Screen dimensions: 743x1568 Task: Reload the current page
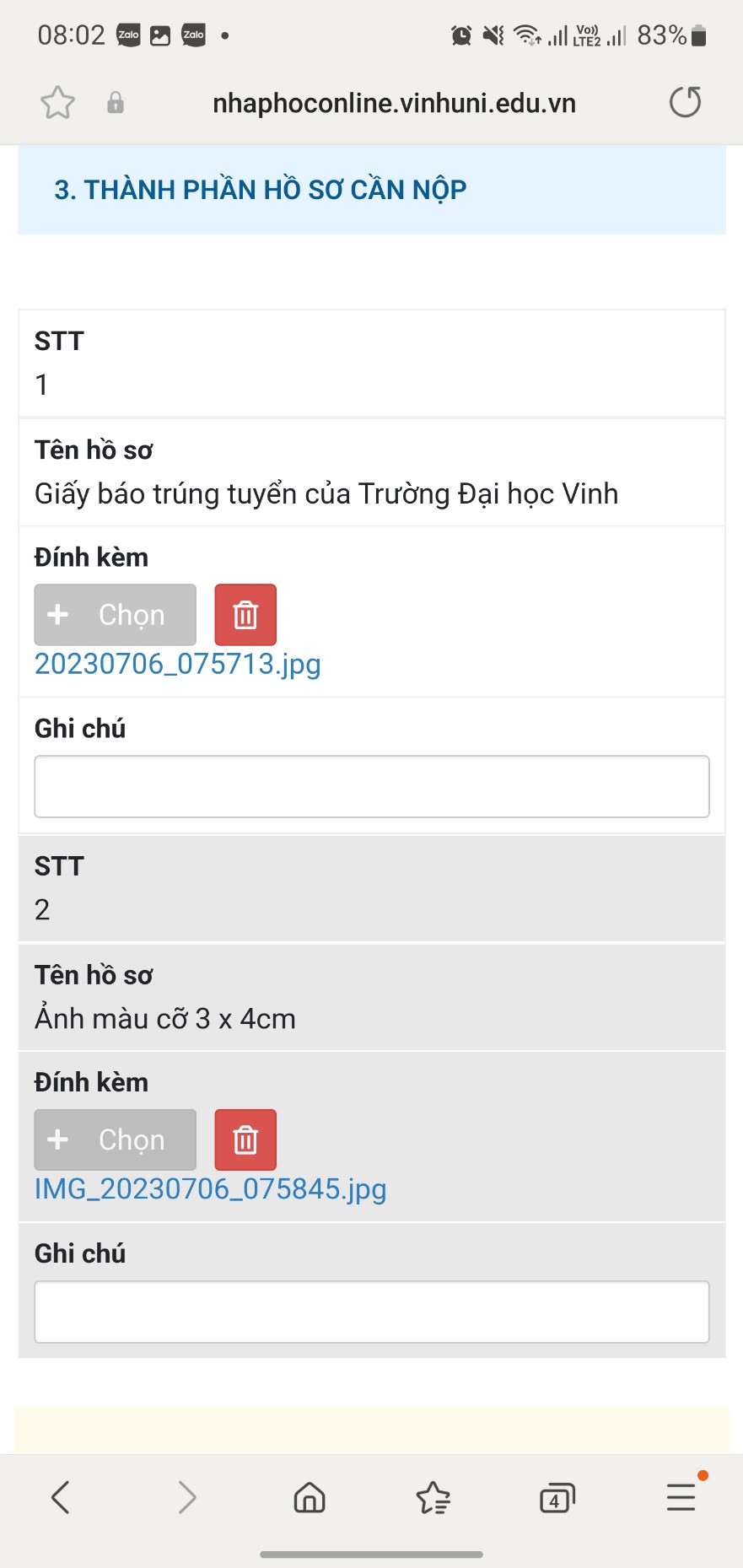tap(685, 103)
